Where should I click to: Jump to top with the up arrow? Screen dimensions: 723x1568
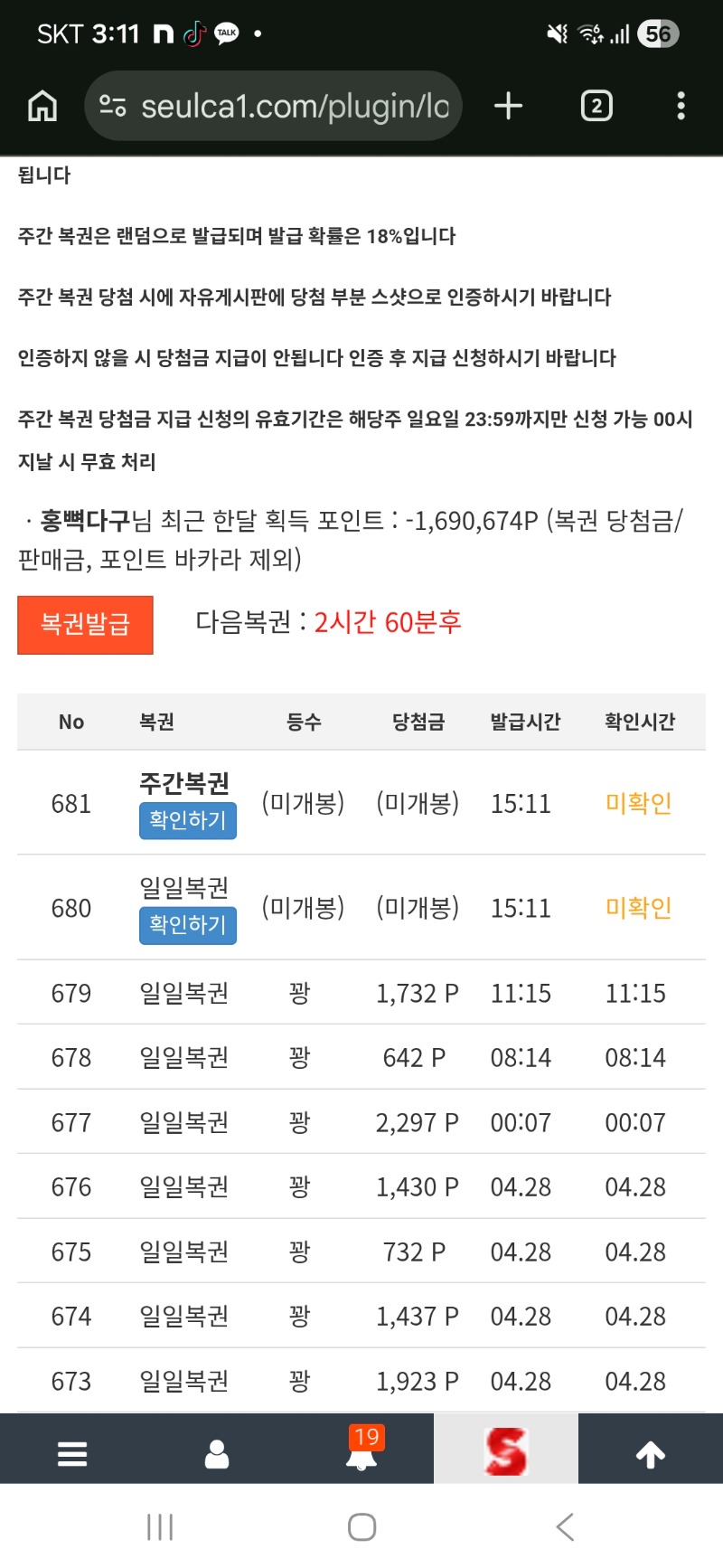tap(651, 1453)
